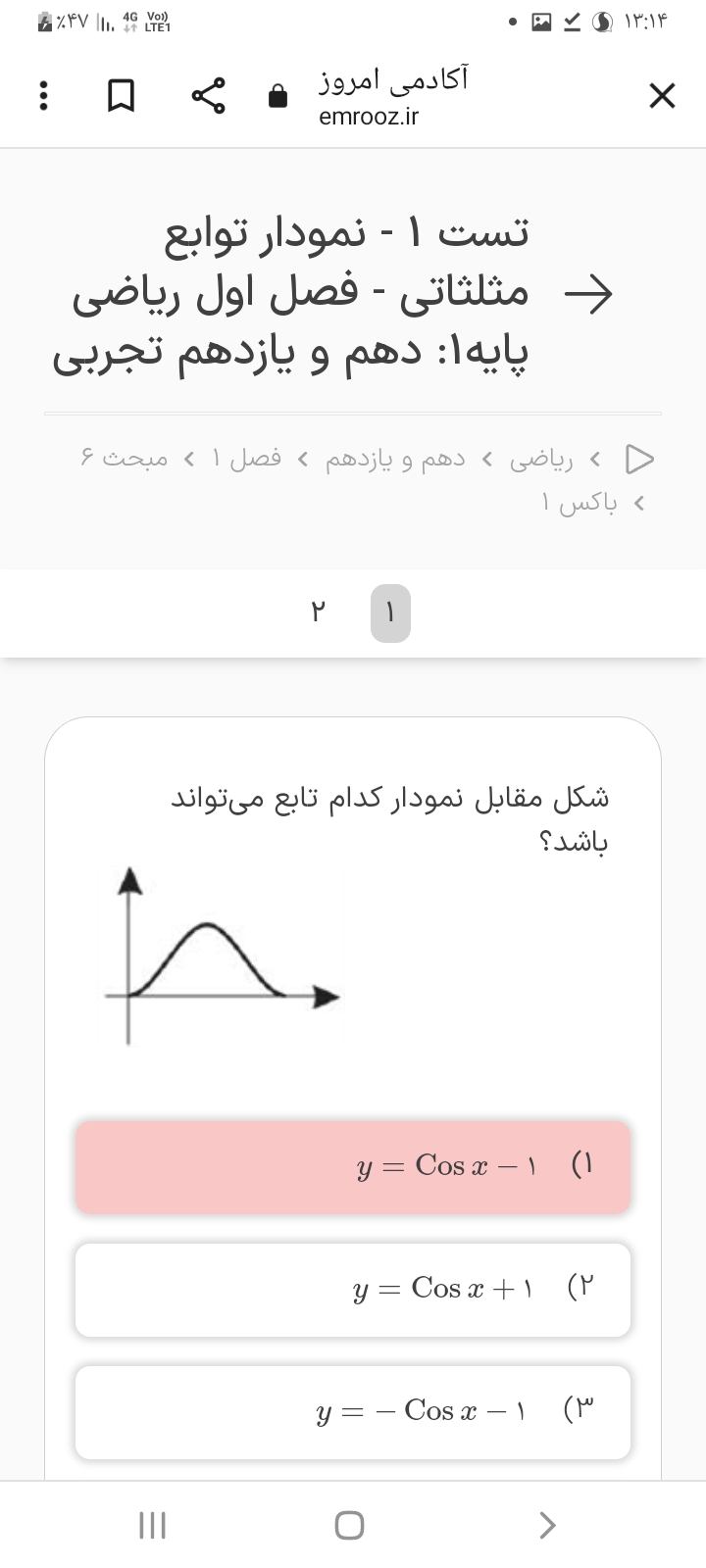Open the ریاضی breadcrumb link

[541, 459]
